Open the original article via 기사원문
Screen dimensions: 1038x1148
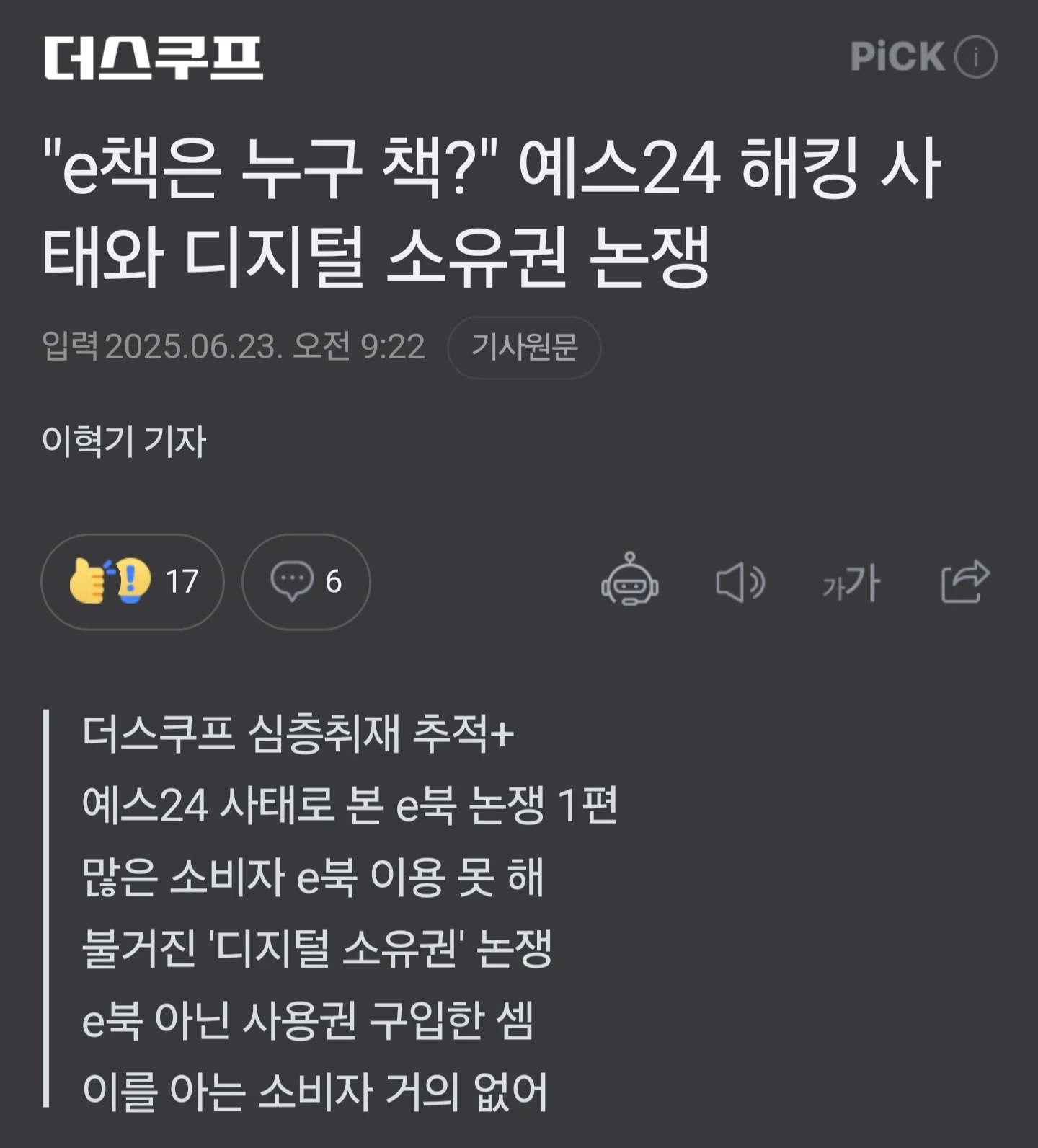[x=524, y=348]
